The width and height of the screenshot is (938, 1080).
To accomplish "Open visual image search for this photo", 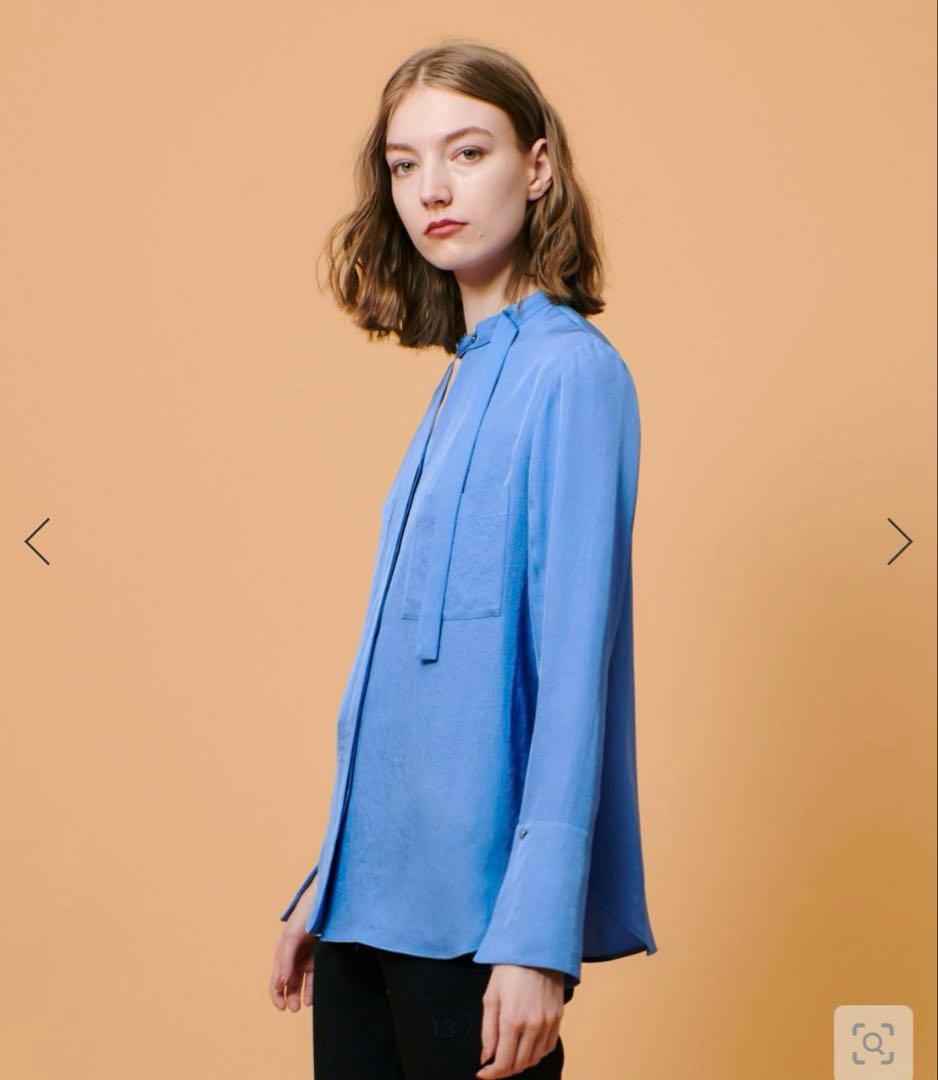I will (x=873, y=1043).
